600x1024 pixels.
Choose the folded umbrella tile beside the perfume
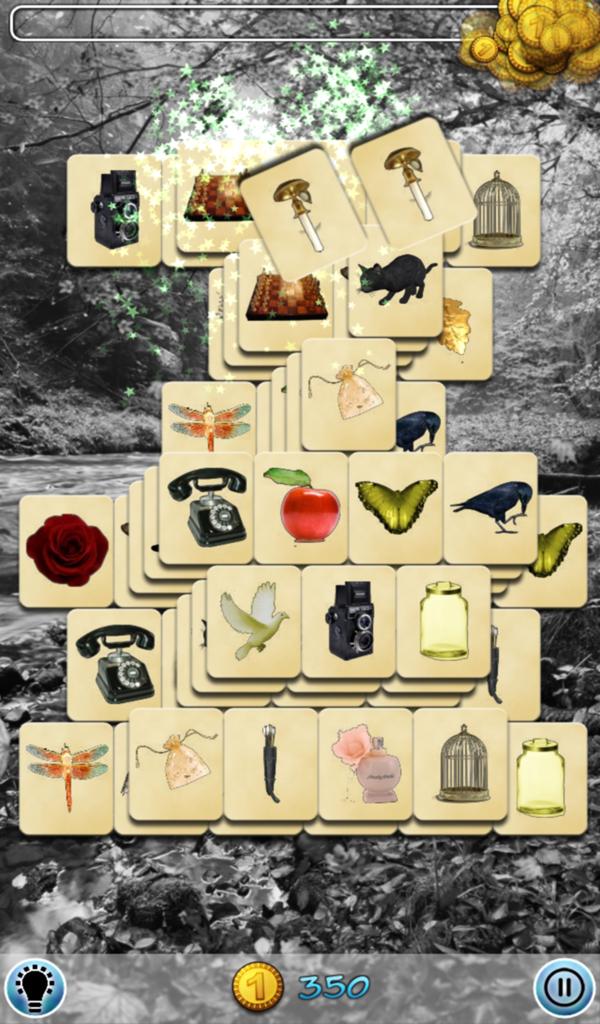(x=271, y=765)
